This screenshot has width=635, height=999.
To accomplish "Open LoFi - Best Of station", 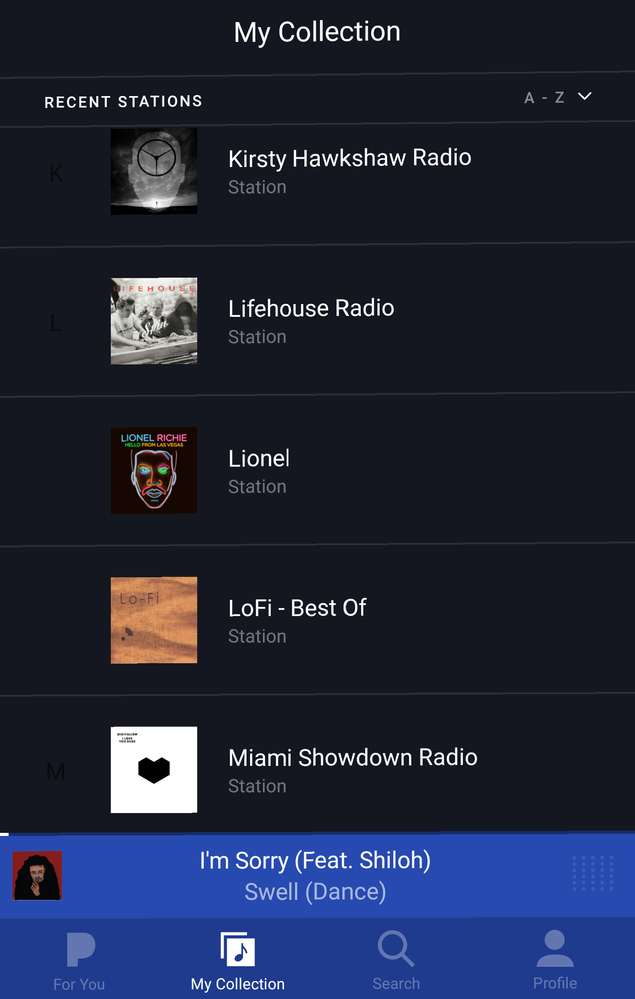I will coord(297,621).
